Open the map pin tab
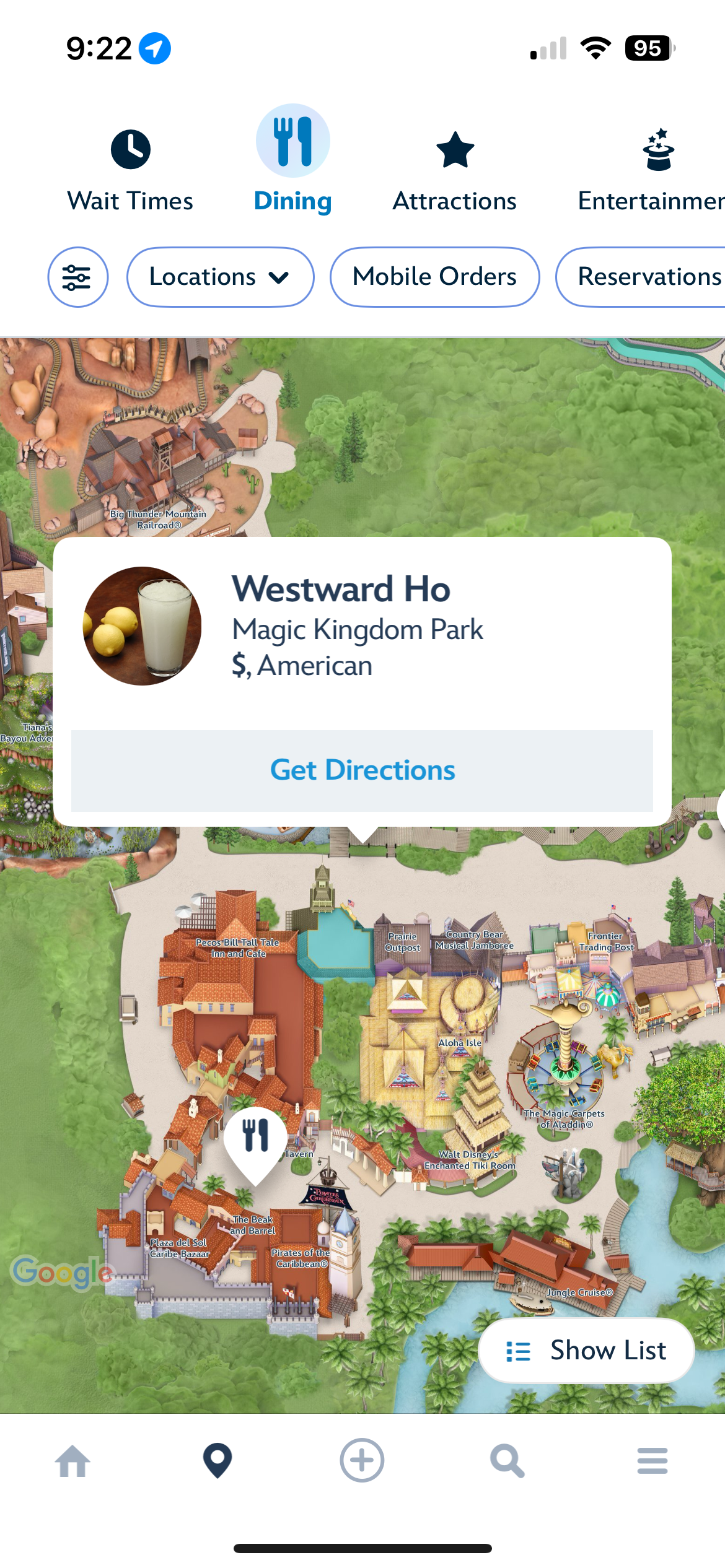The image size is (725, 1568). [217, 1461]
